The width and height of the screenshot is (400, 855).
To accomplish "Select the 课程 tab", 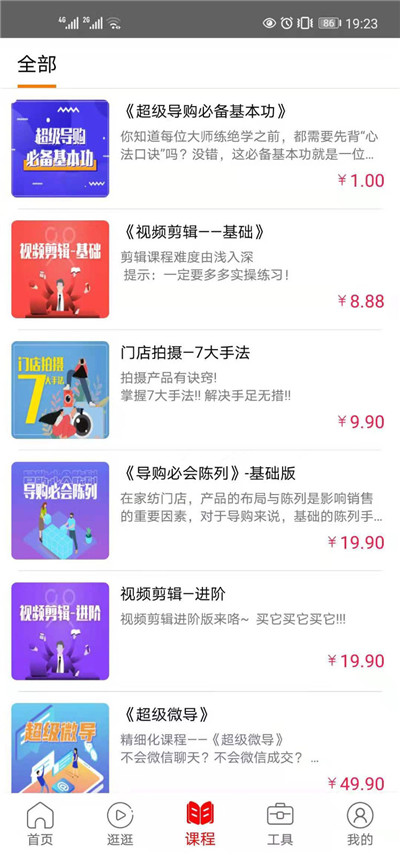I will (200, 823).
